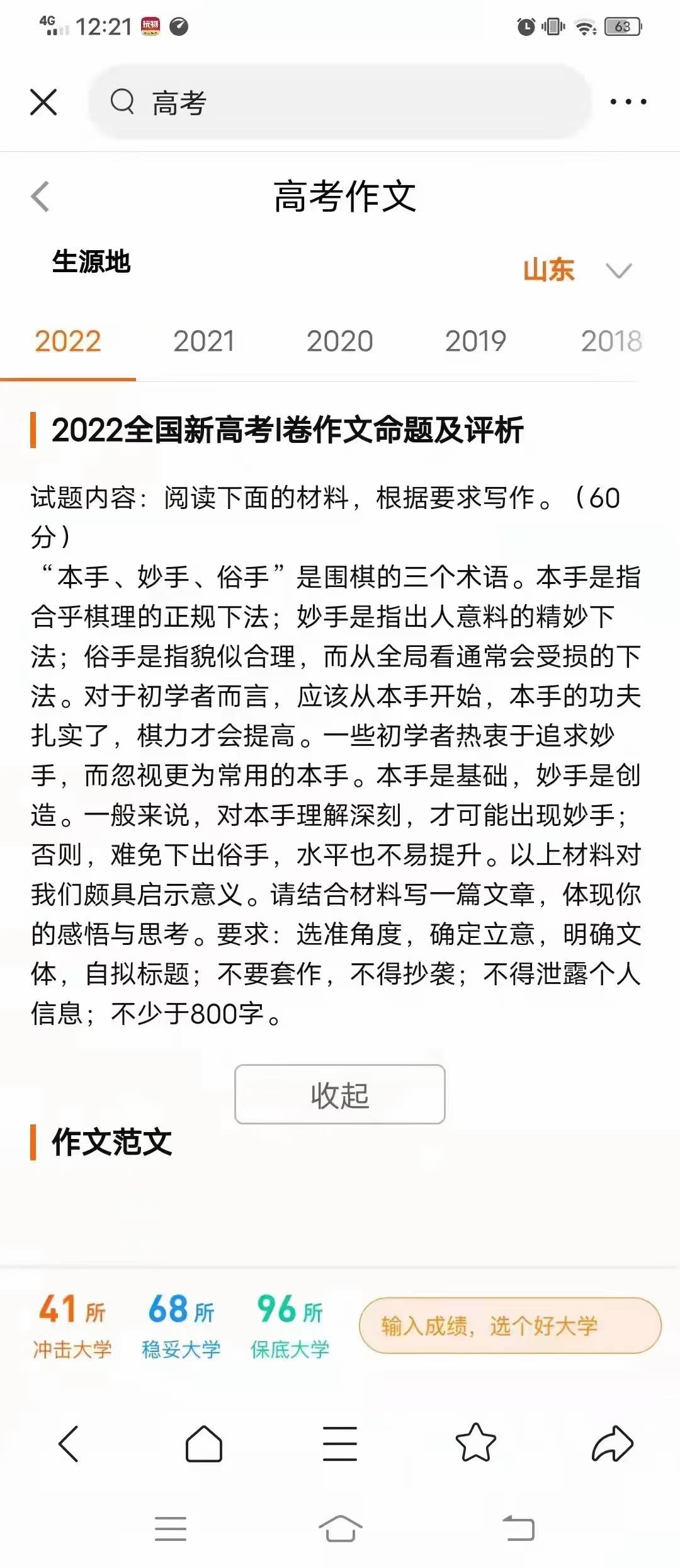Go back using the chevron beside 高考作文
Image resolution: width=680 pixels, height=1568 pixels.
point(39,197)
